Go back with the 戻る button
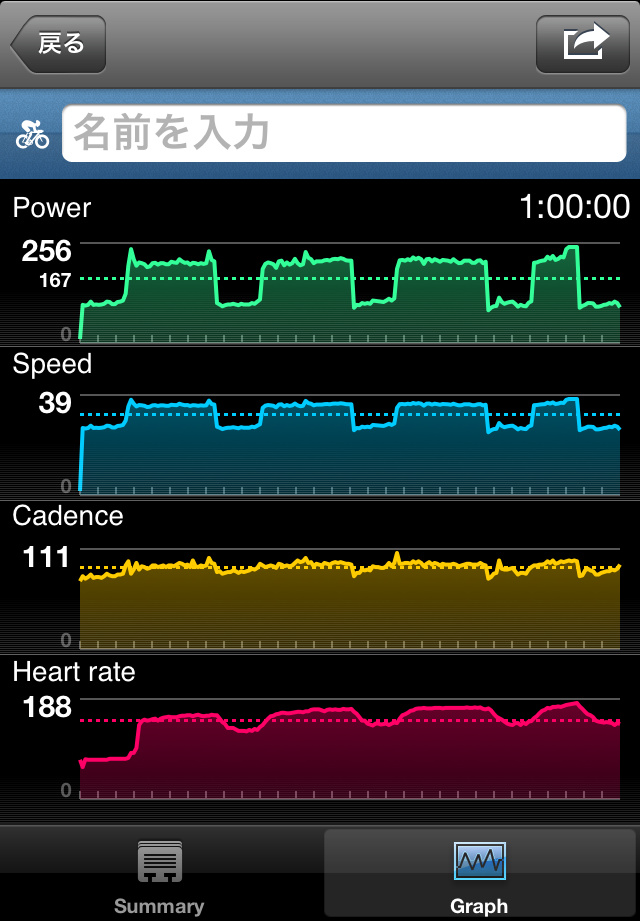The height and width of the screenshot is (921, 640). pyautogui.click(x=59, y=44)
